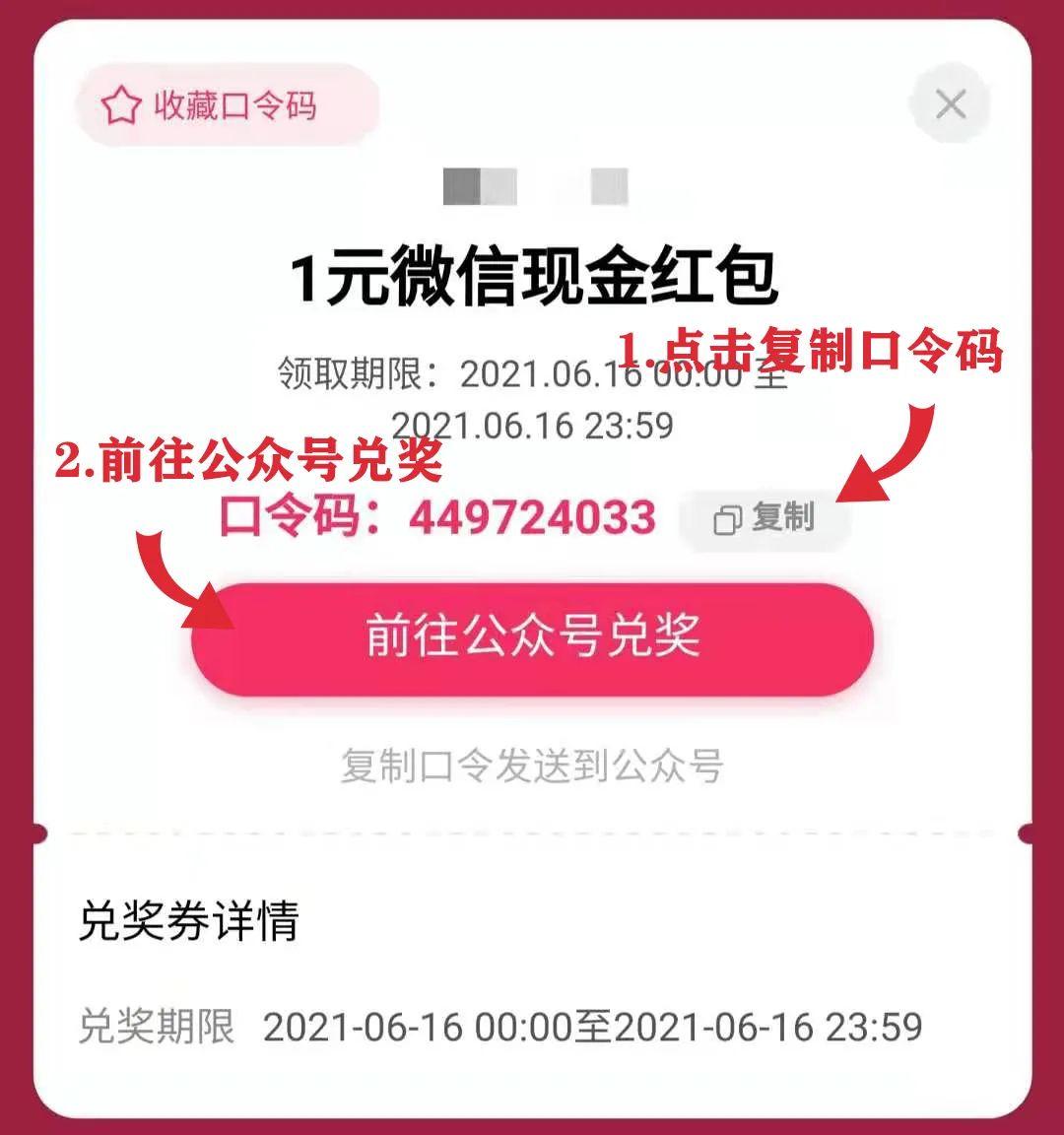The width and height of the screenshot is (1064, 1135).
Task: Copy the 口令码 with 复制 button
Action: [765, 517]
